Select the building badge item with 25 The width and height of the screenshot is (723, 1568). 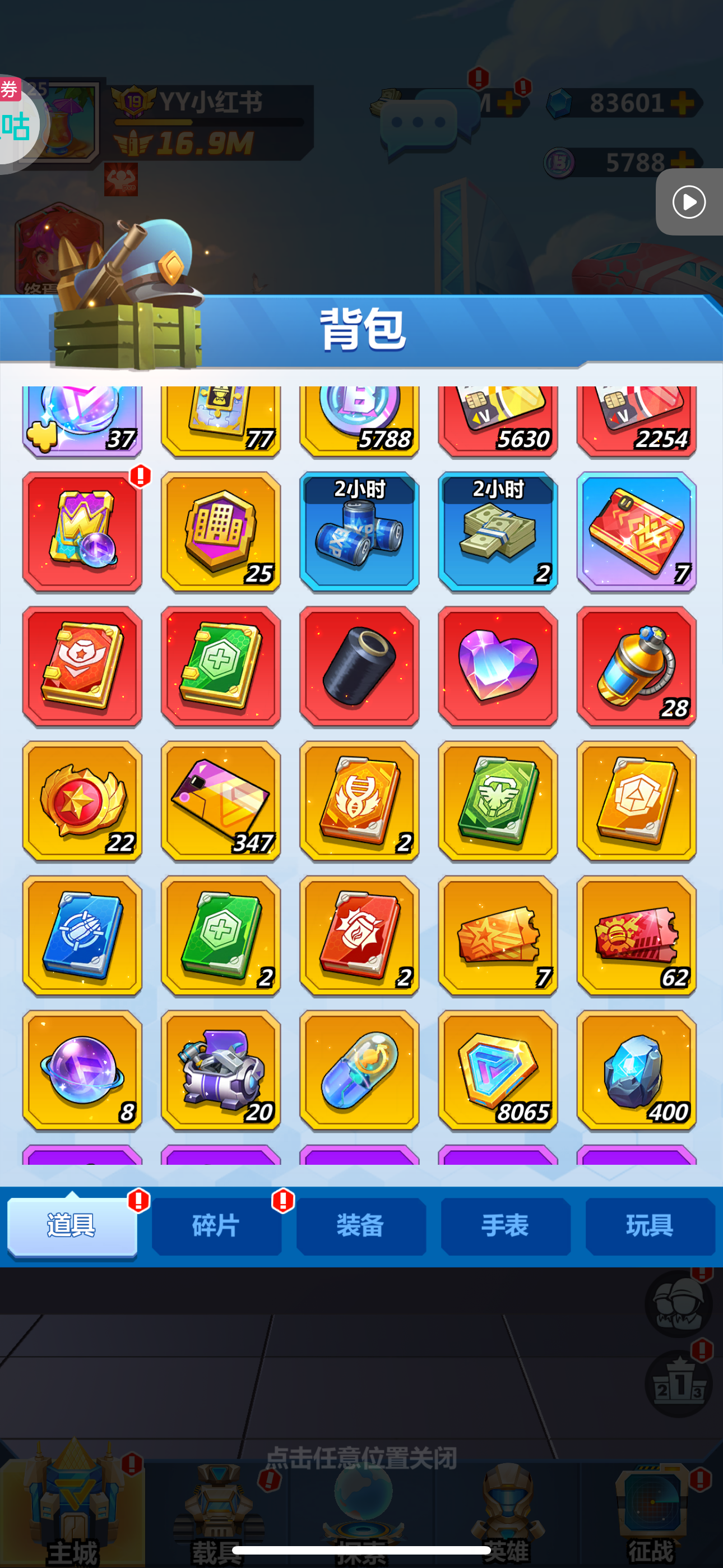coord(221,532)
